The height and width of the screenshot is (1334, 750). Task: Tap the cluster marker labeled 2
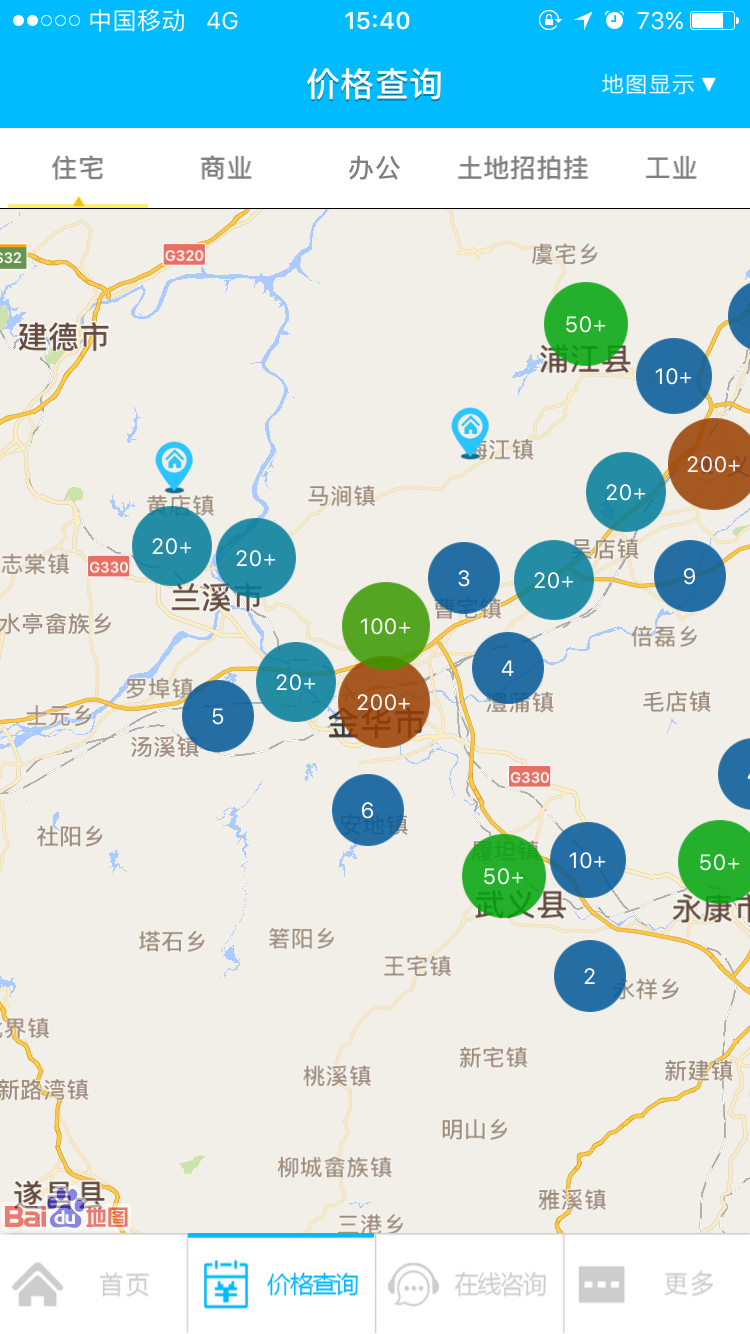coord(590,976)
